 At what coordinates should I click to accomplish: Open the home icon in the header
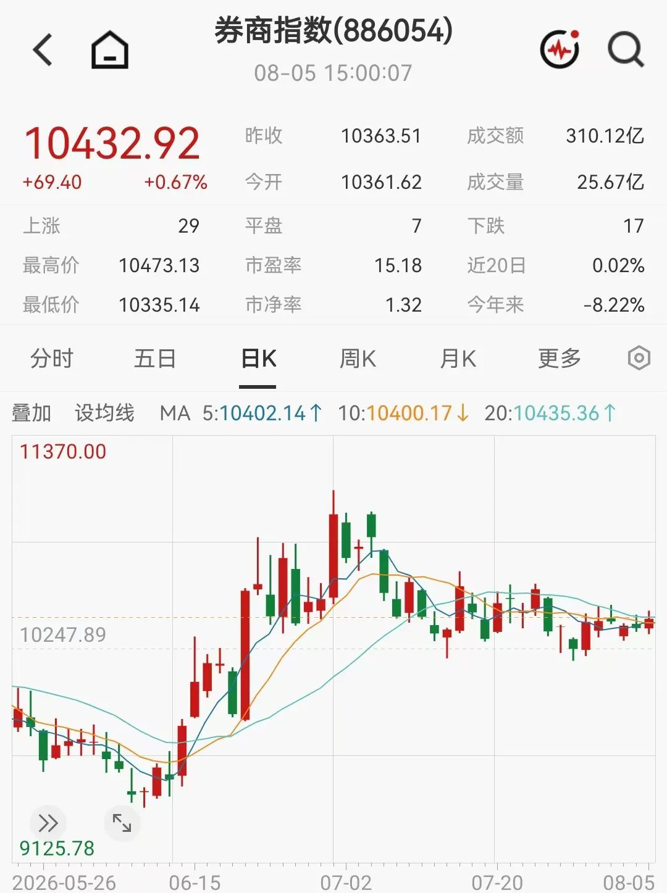point(110,50)
